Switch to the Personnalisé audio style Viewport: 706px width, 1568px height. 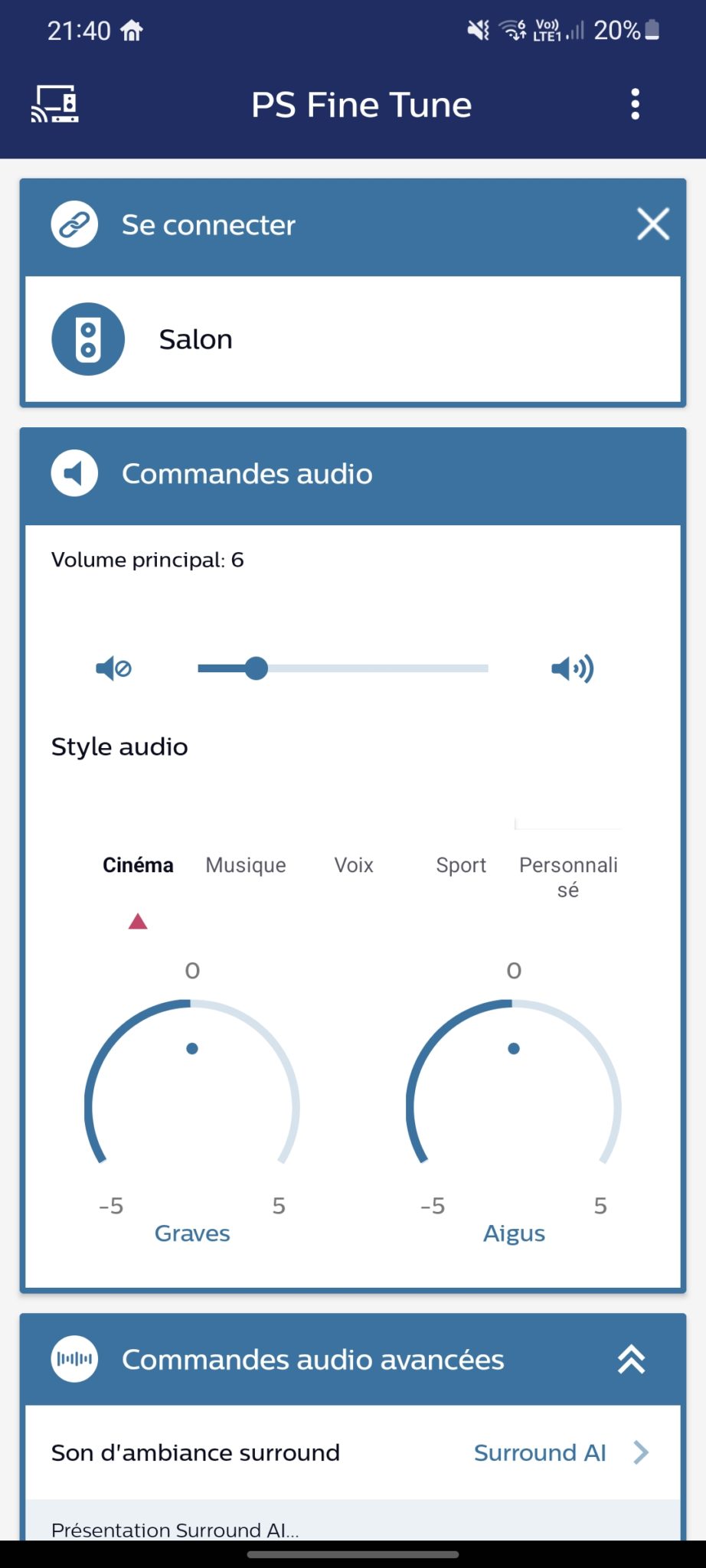(x=568, y=877)
